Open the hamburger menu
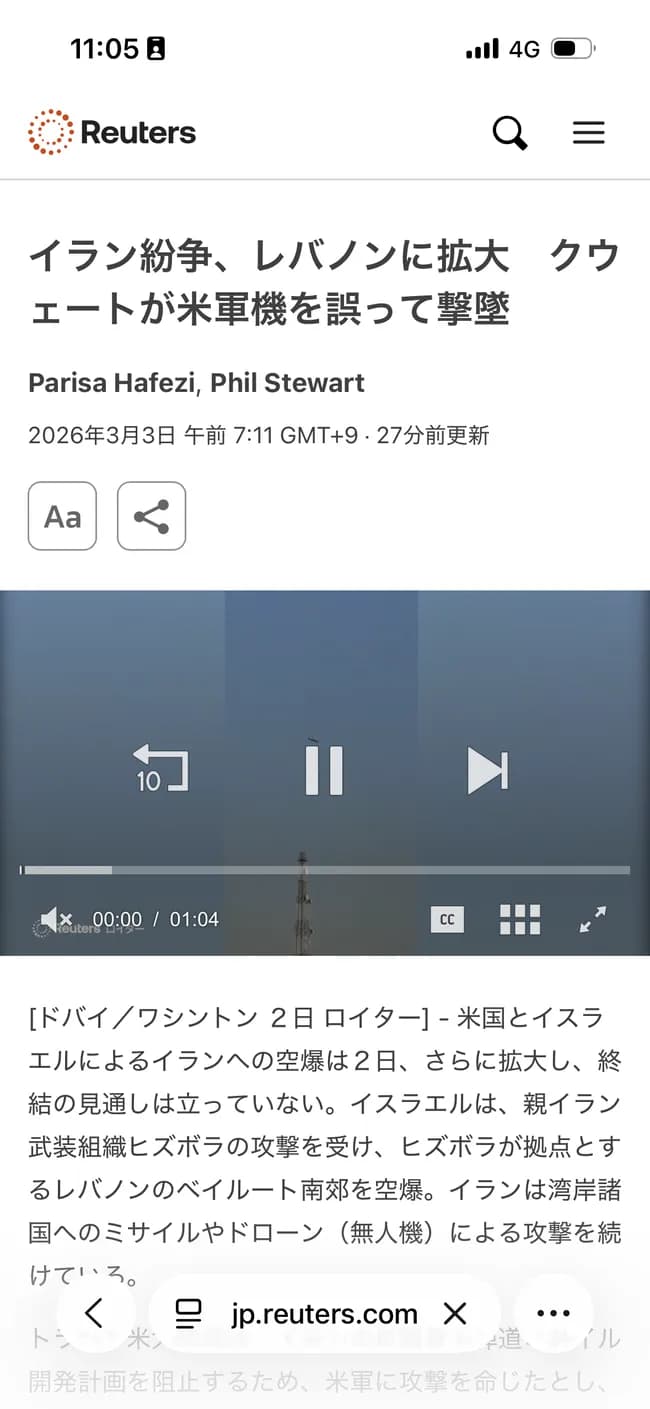650x1409 pixels. (x=588, y=133)
